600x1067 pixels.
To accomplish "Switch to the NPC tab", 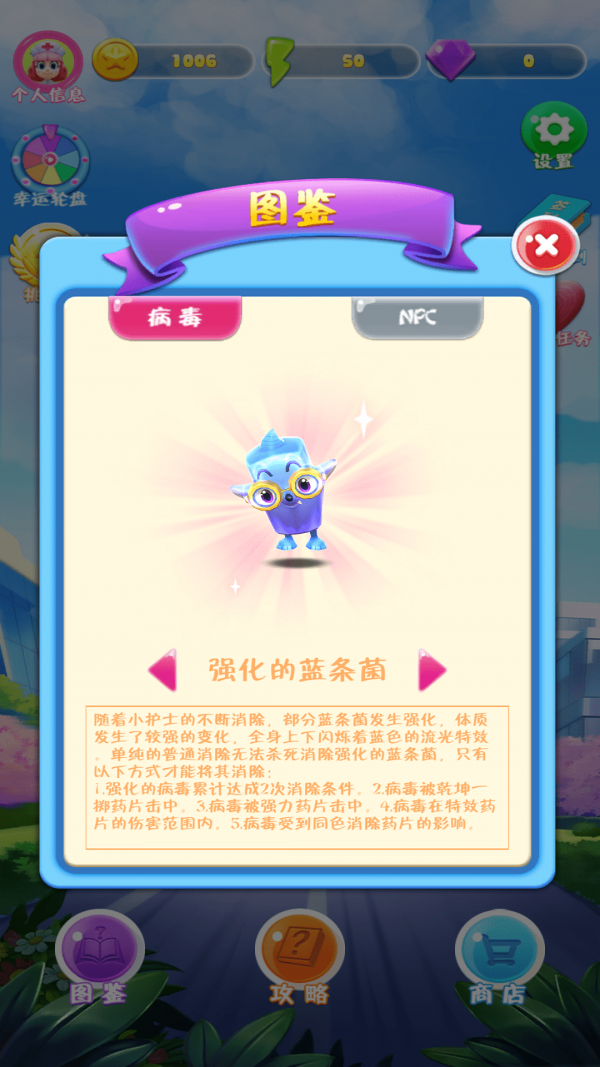I will click(417, 319).
